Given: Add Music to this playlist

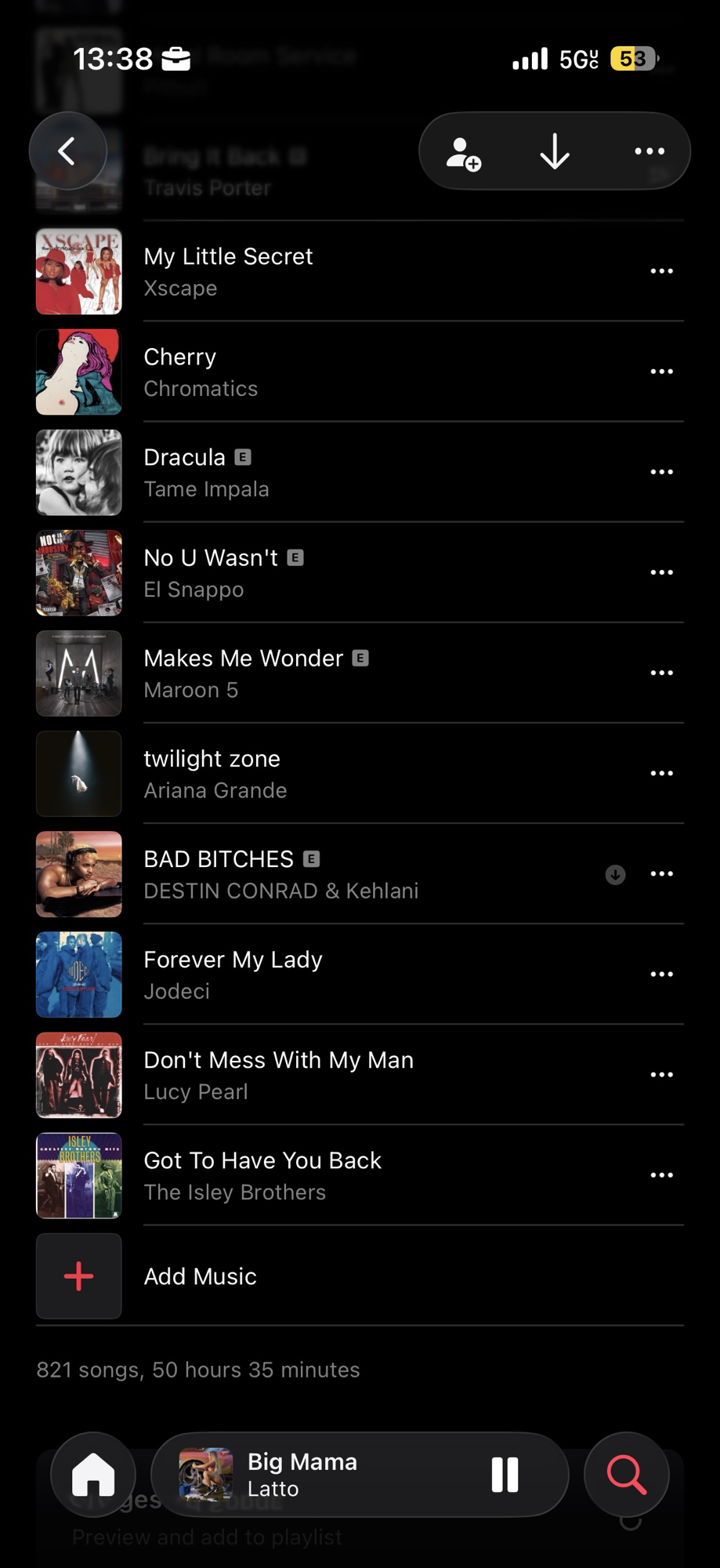Looking at the screenshot, I should point(201,1276).
